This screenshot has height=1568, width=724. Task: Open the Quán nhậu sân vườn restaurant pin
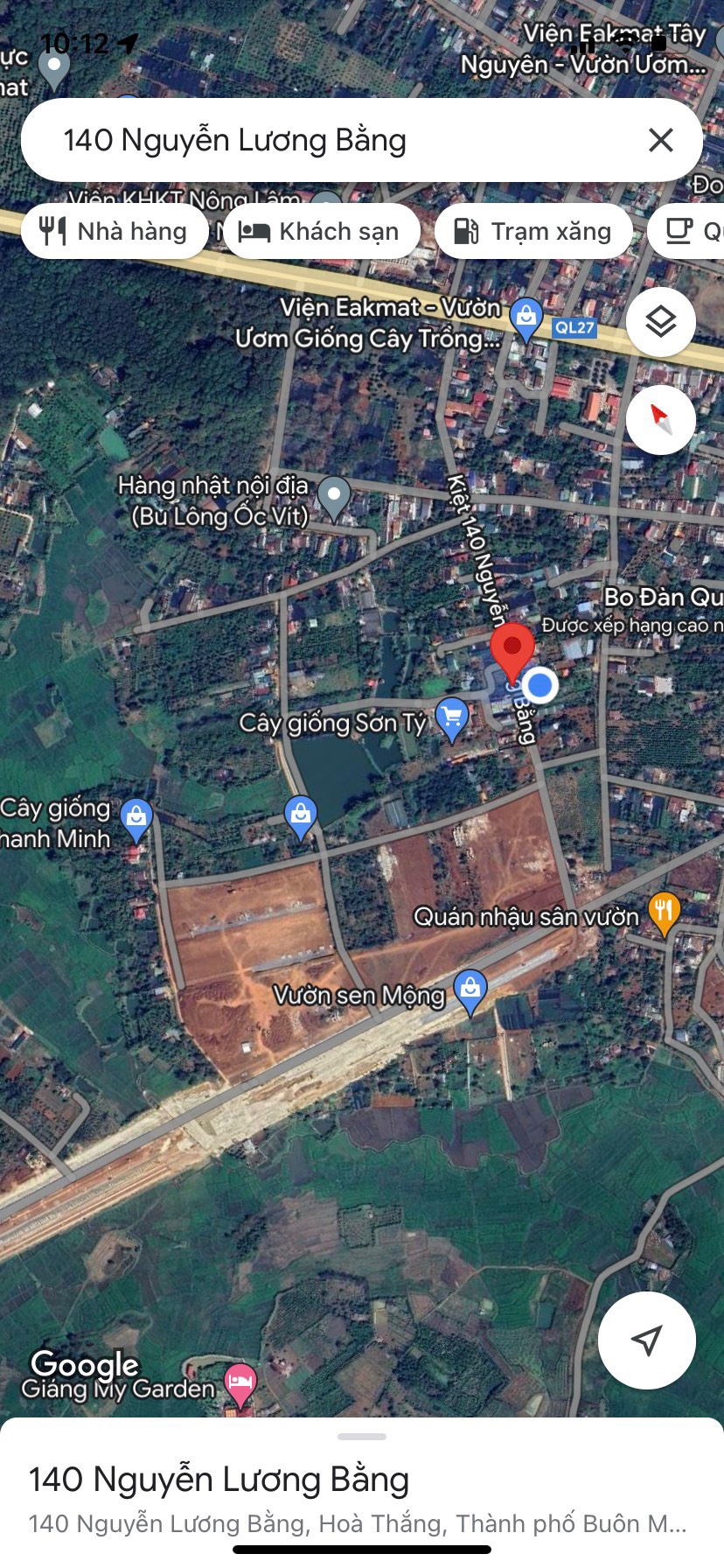(x=665, y=913)
